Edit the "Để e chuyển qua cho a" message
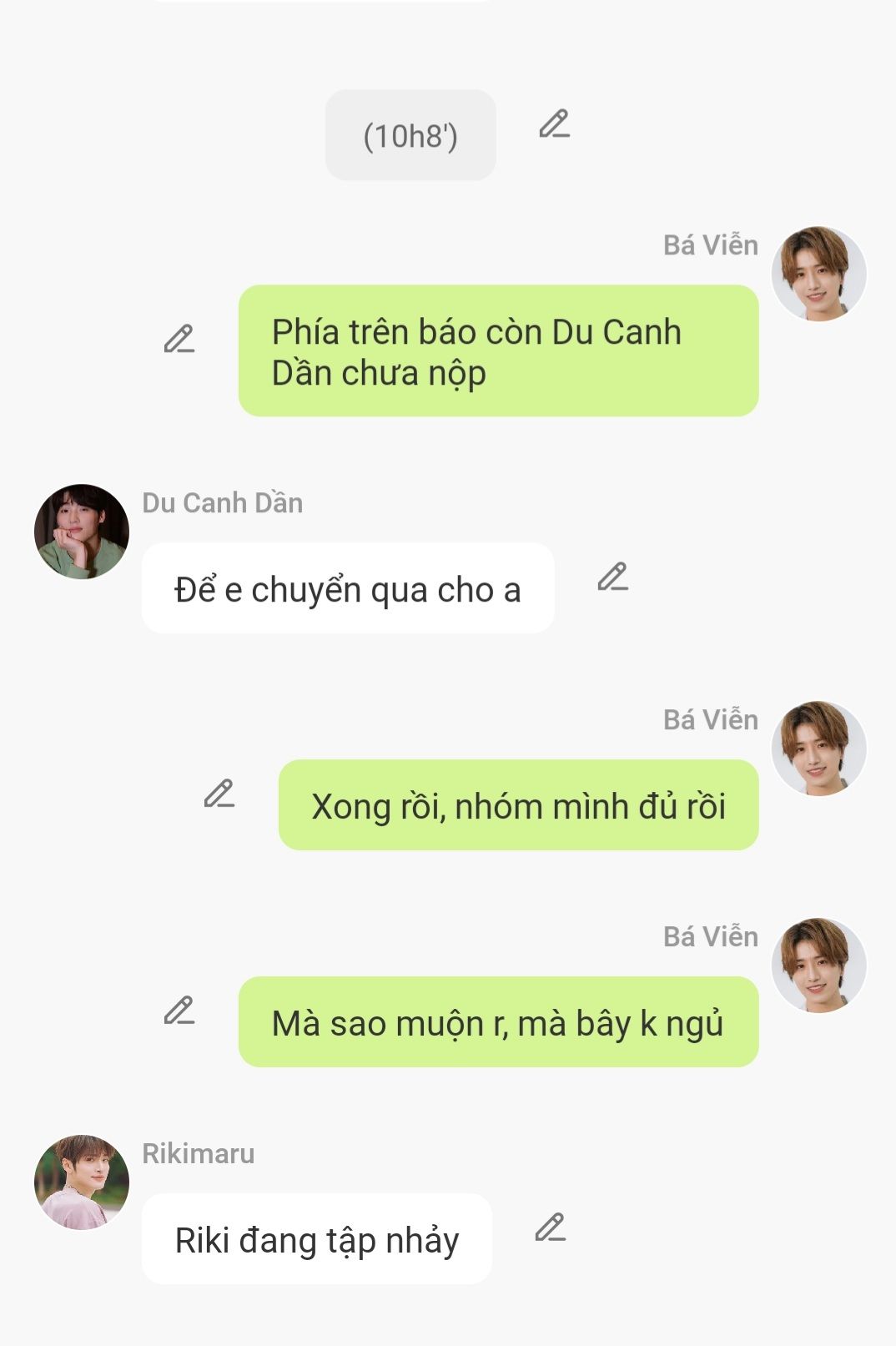 tap(612, 577)
